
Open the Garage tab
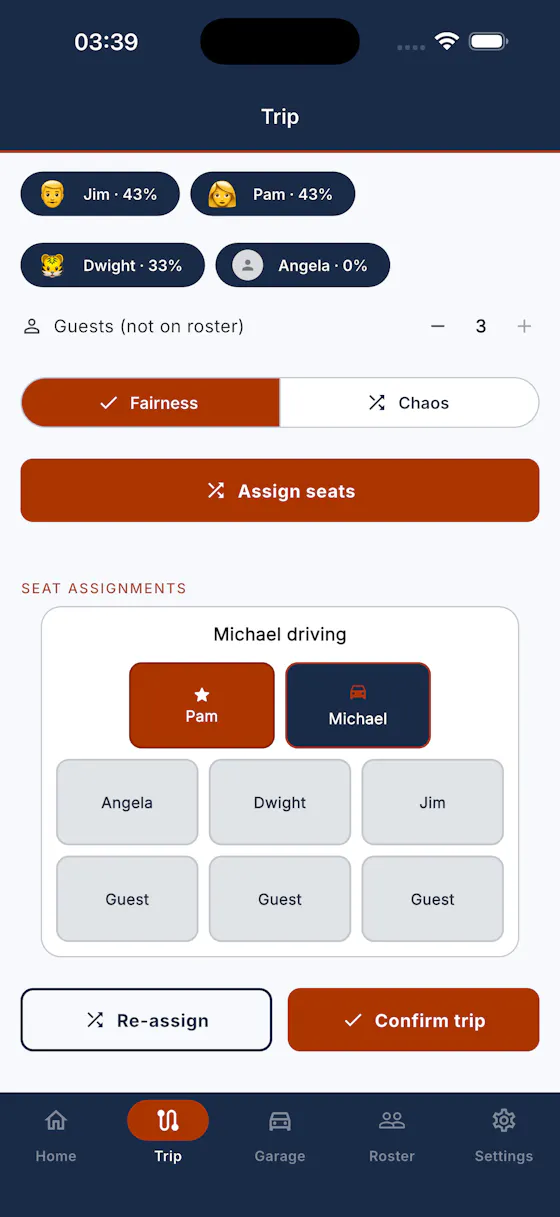[280, 1133]
